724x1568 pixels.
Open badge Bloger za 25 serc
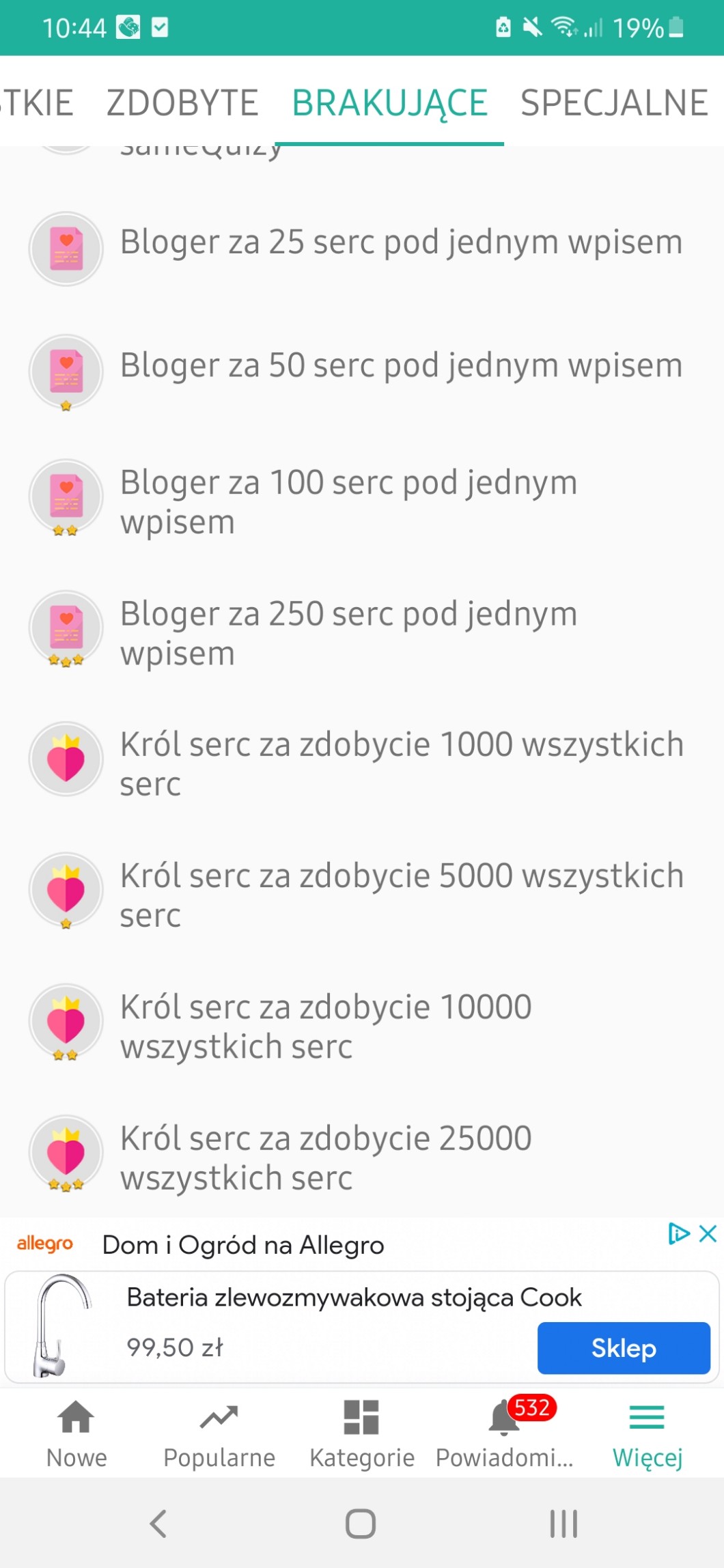tap(401, 242)
